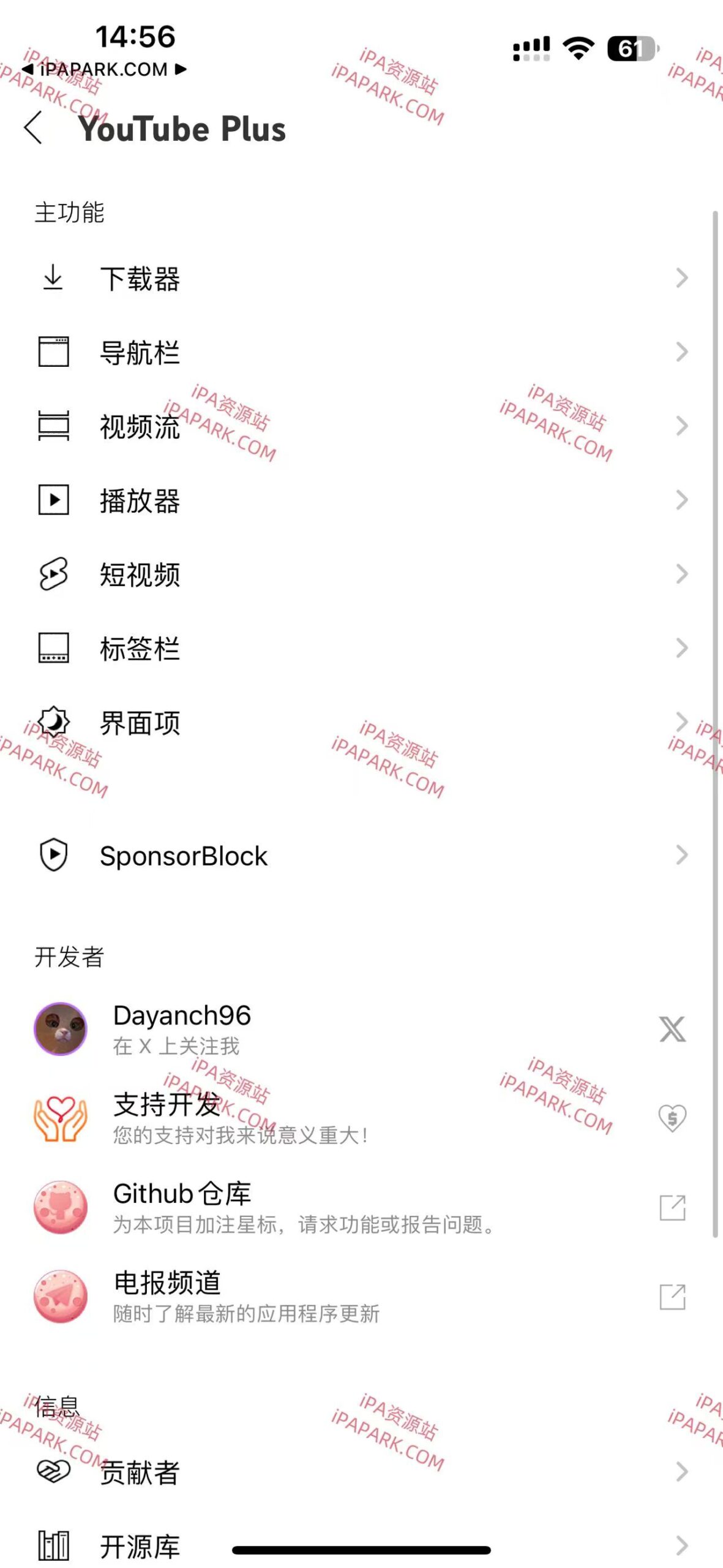Open 下载器 settings
The height and width of the screenshot is (1568, 723).
(361, 279)
